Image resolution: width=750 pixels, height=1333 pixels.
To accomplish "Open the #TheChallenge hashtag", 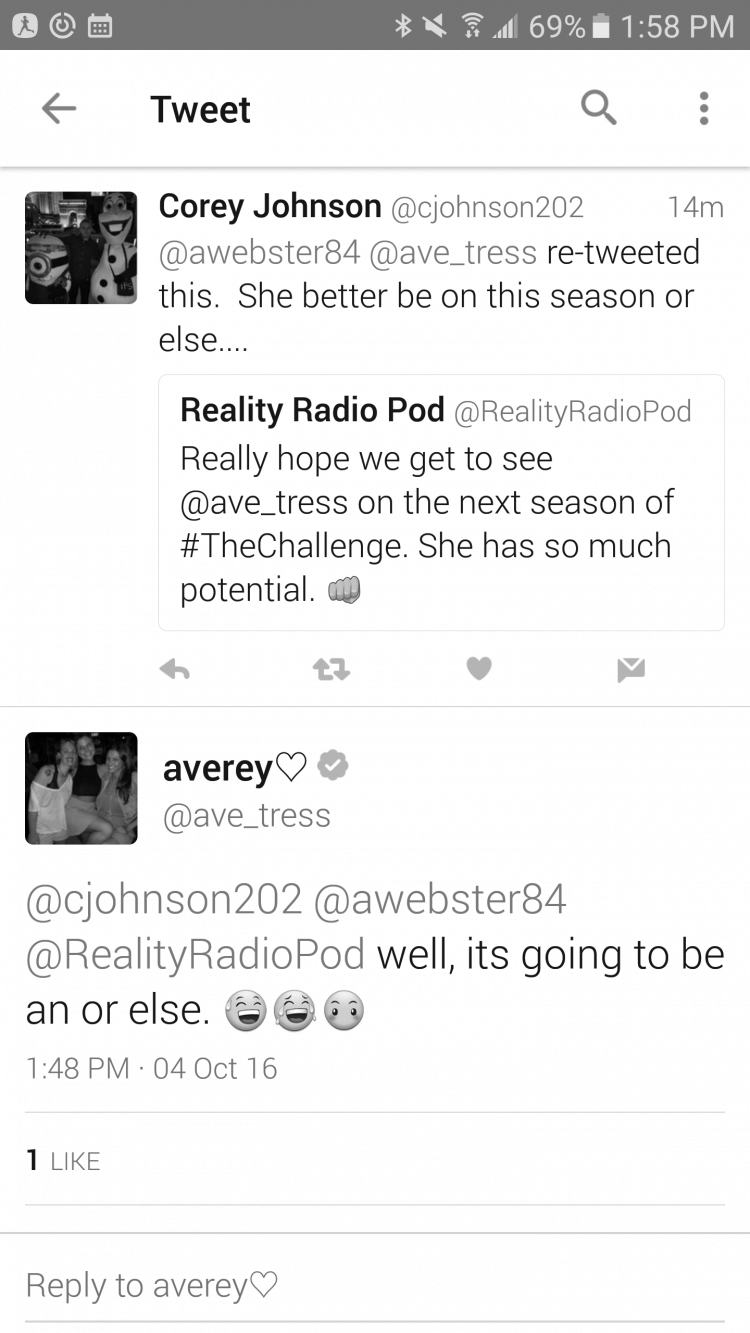I will (294, 546).
